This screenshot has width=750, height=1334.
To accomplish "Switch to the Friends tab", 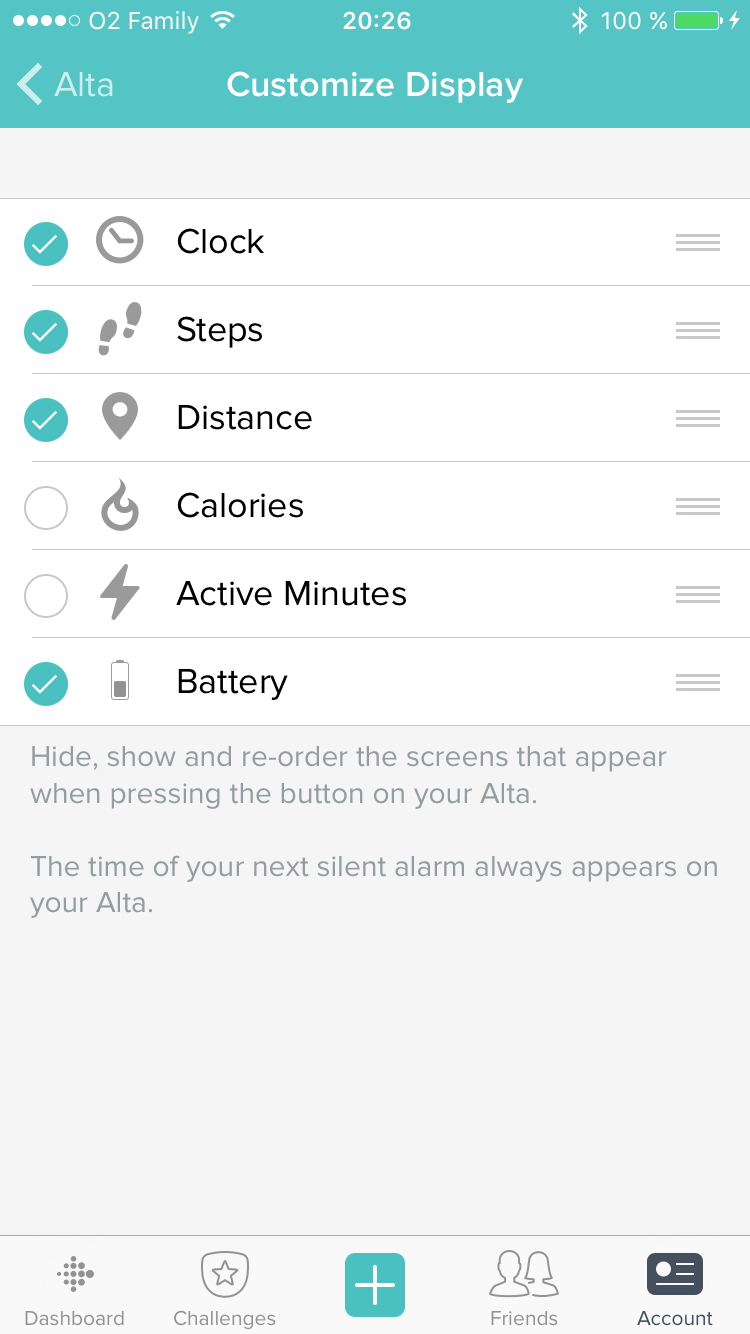I will pos(524,1289).
